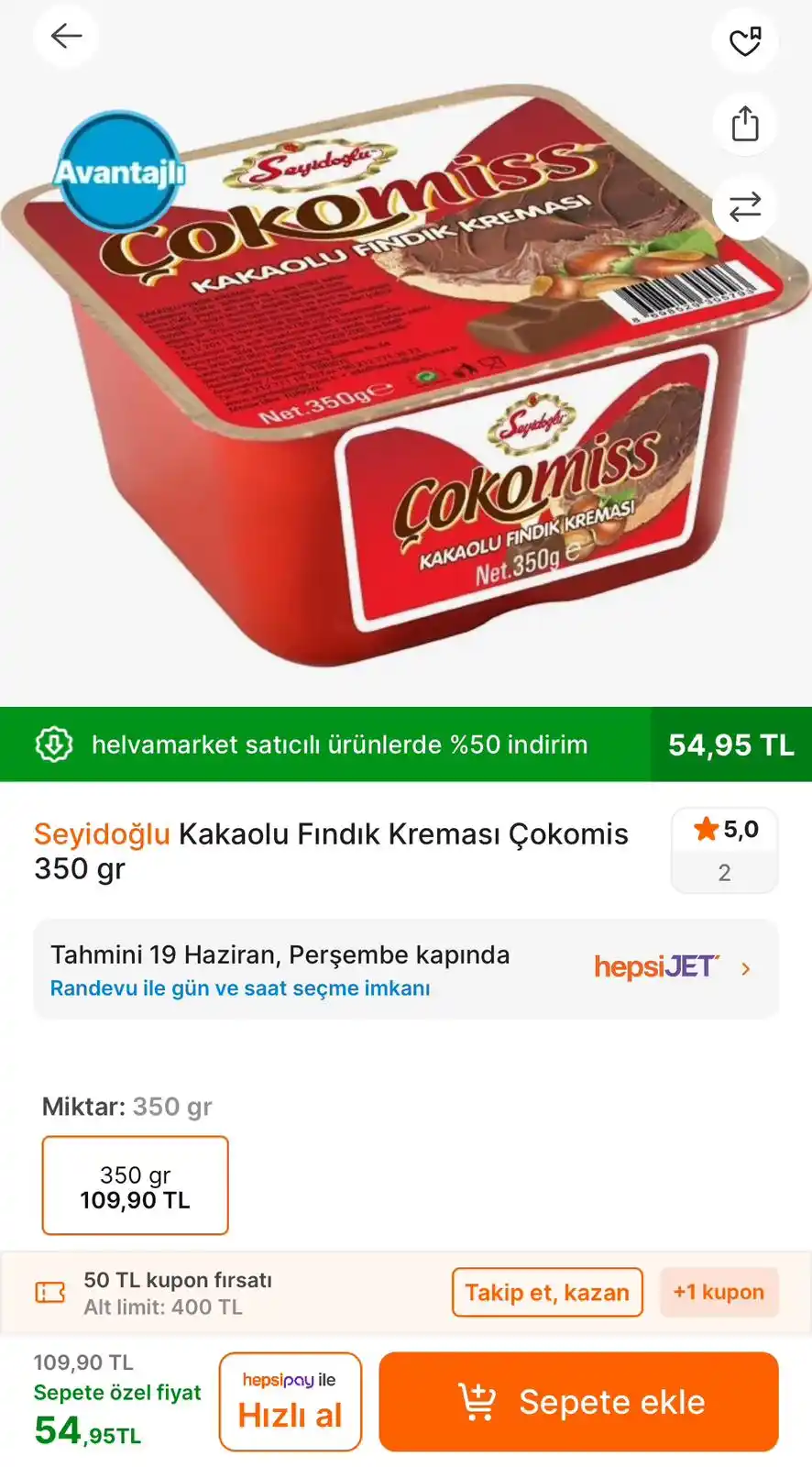812x1467 pixels.
Task: Add product to favorites list
Action: click(x=744, y=41)
